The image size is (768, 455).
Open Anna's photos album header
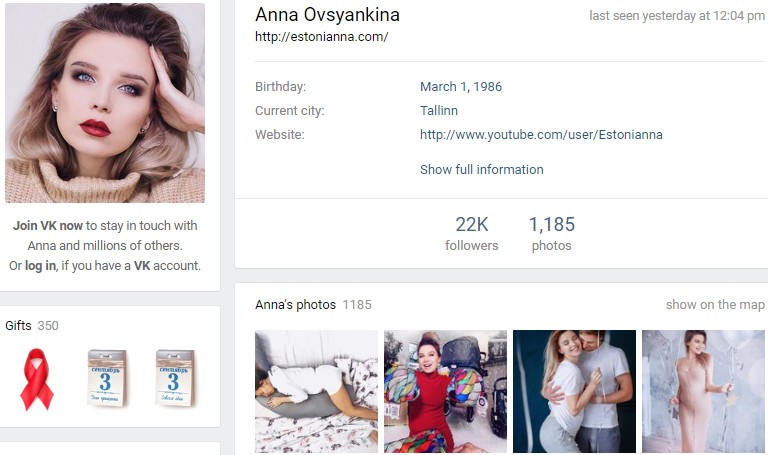296,304
